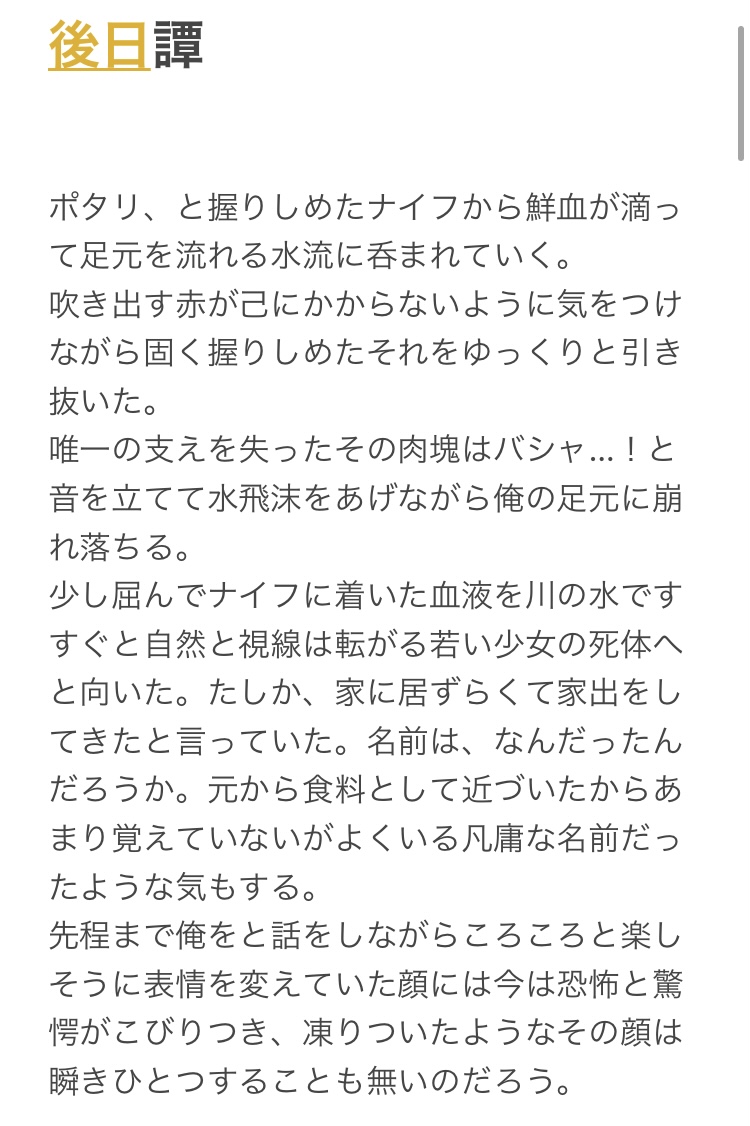This screenshot has width=750, height=1126.
Task: Open the underlined 後日 link in the title
Action: [x=99, y=45]
